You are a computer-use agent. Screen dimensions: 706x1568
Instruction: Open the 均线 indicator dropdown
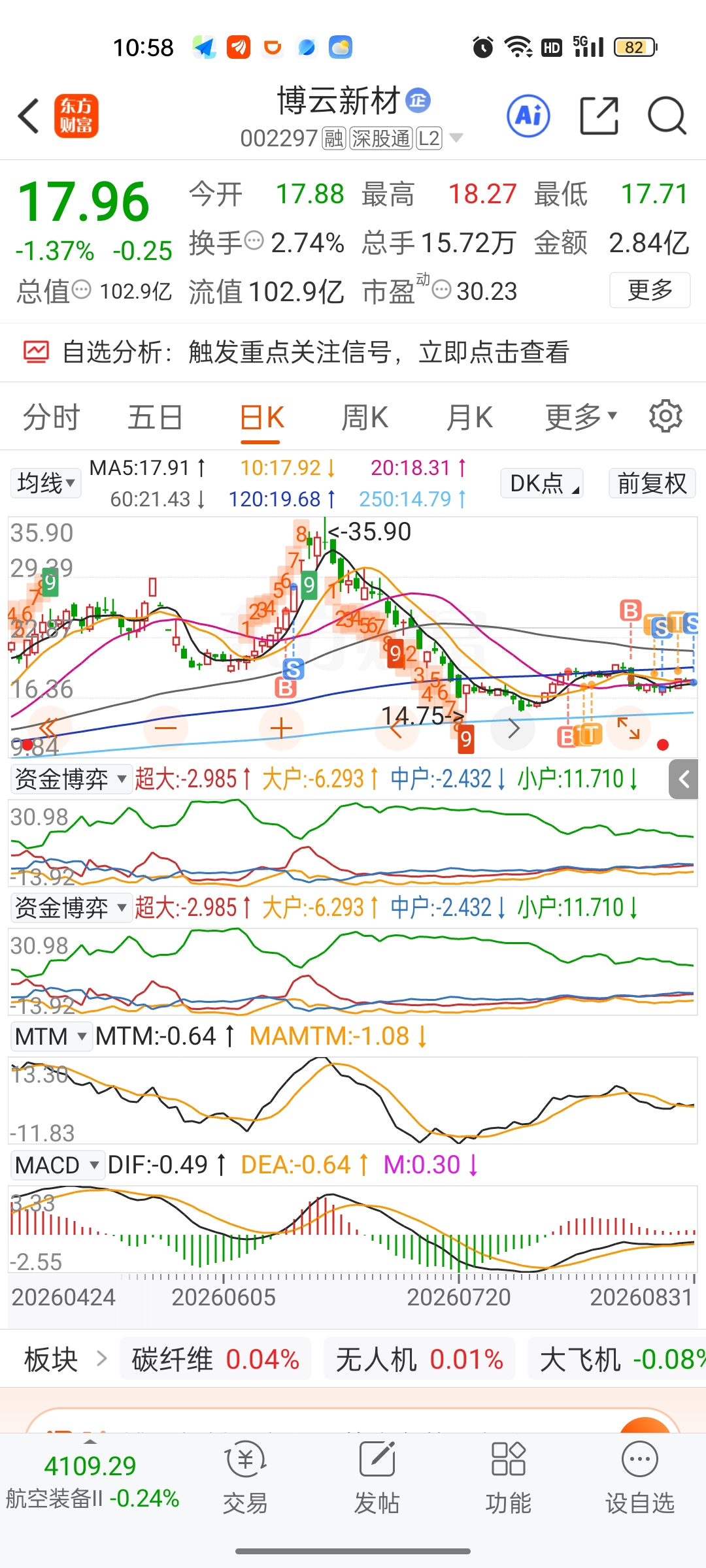click(x=46, y=483)
